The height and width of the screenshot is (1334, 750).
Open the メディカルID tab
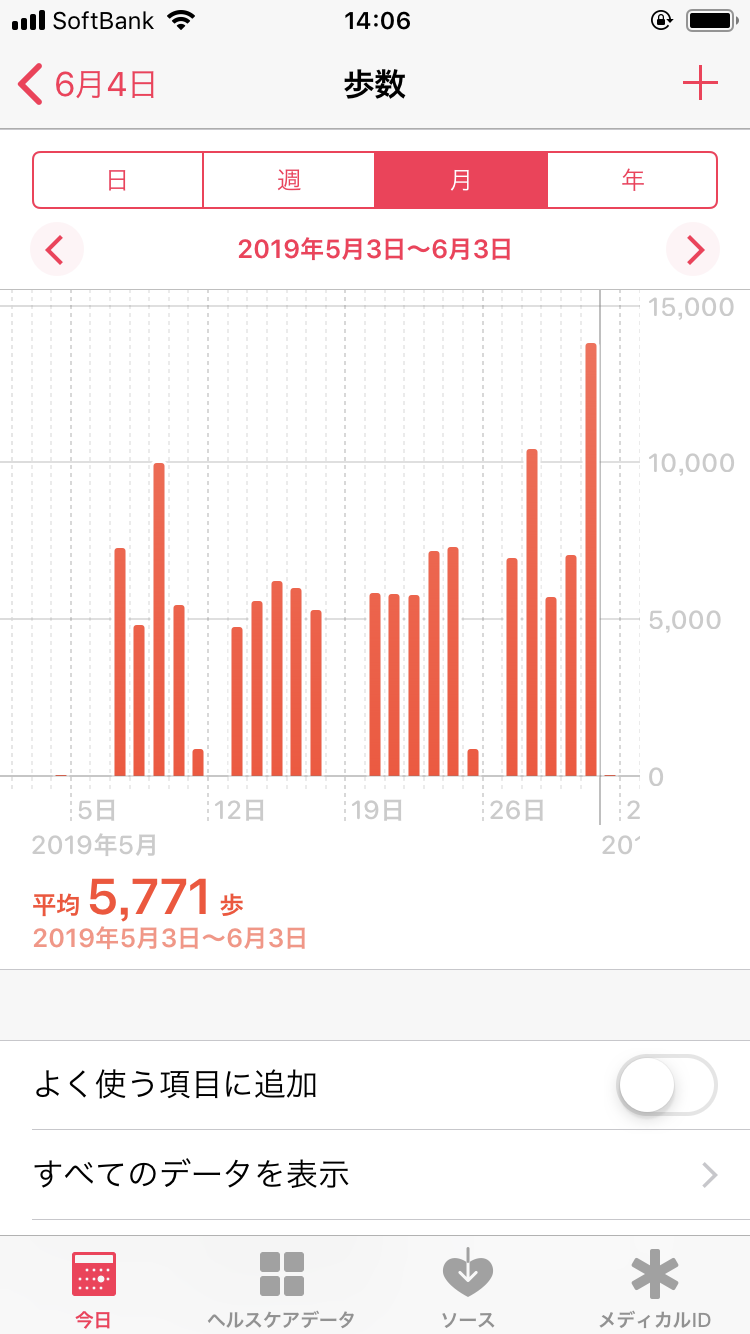[x=655, y=1288]
